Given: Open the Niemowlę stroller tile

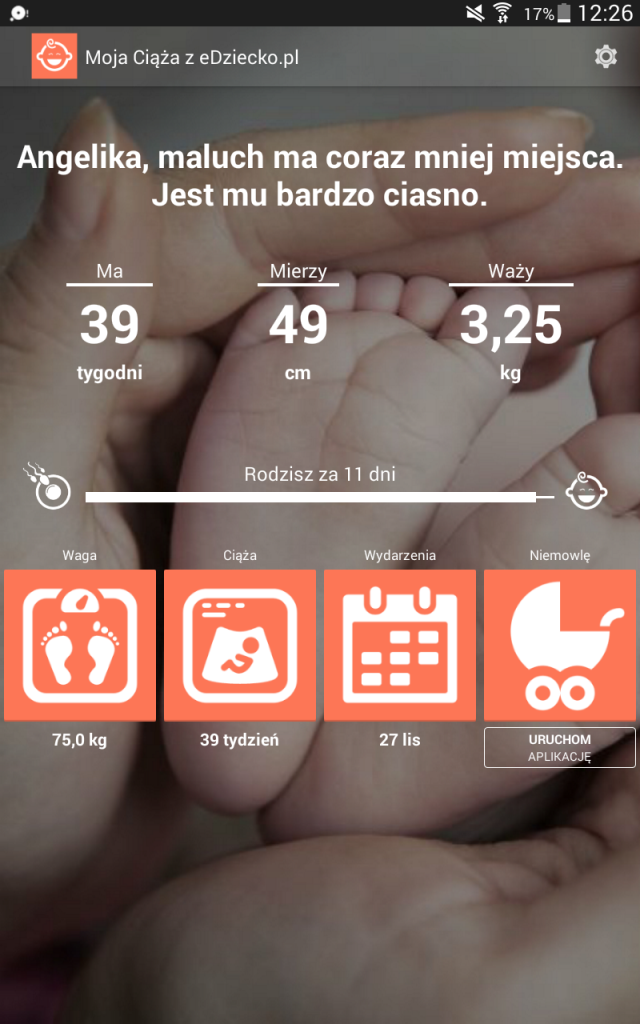Looking at the screenshot, I should (x=560, y=645).
